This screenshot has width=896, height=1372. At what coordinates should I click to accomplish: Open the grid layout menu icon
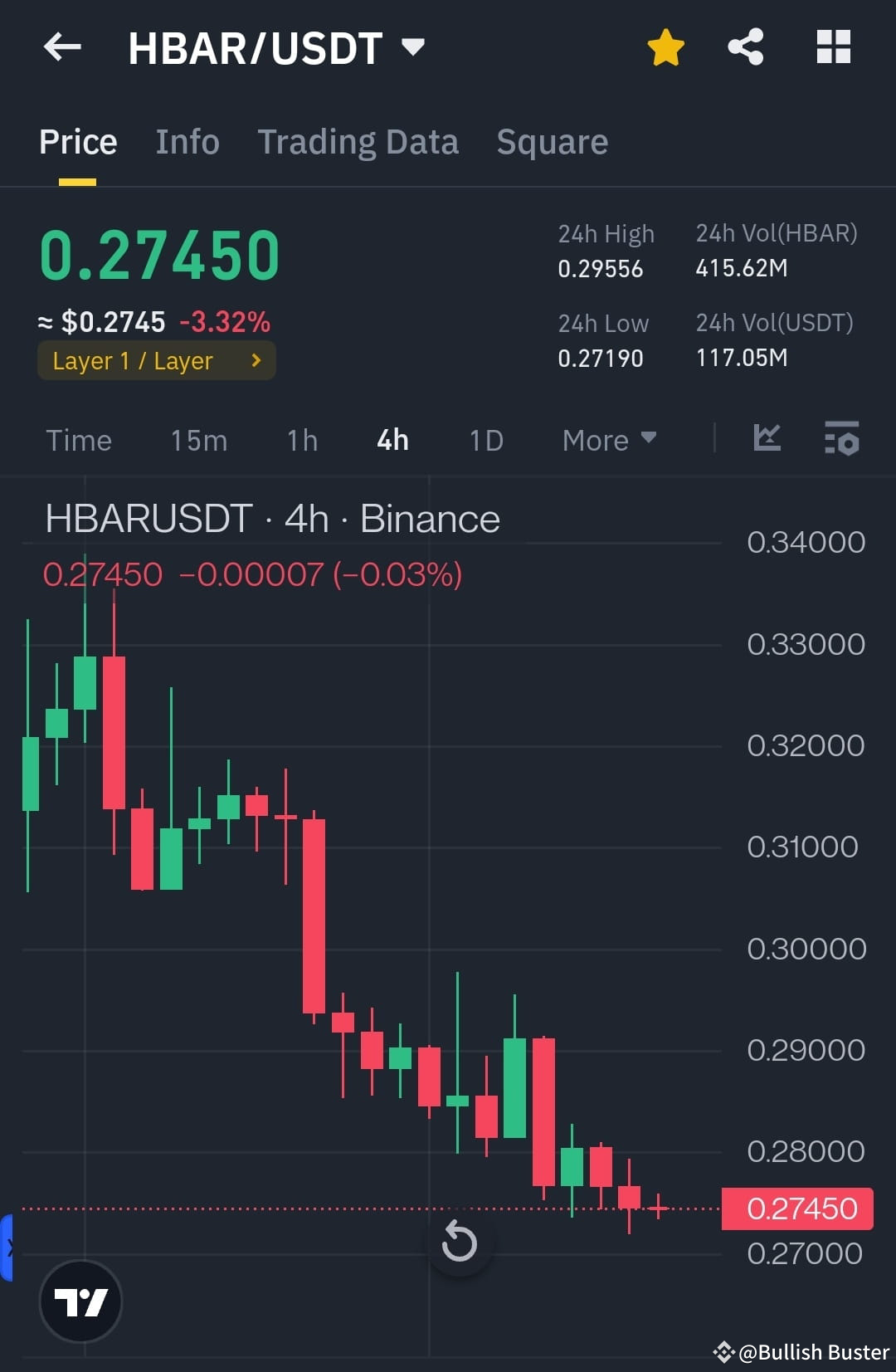(x=833, y=47)
